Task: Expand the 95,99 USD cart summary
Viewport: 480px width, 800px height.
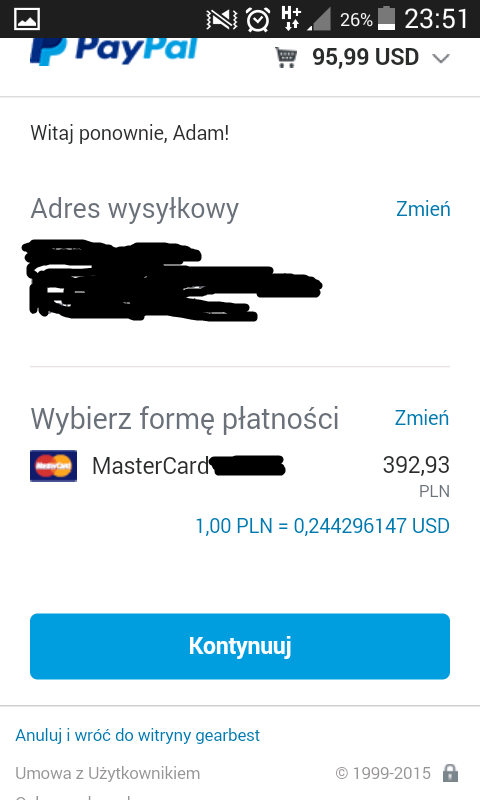Action: [x=363, y=57]
